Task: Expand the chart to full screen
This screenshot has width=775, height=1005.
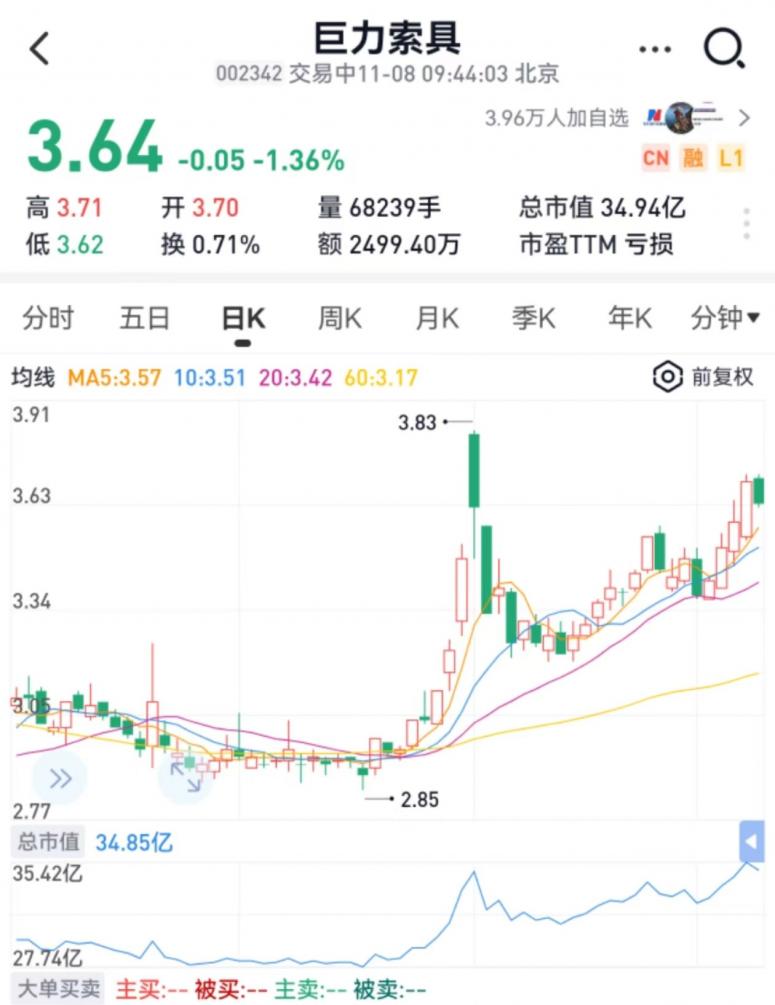Action: (185, 776)
